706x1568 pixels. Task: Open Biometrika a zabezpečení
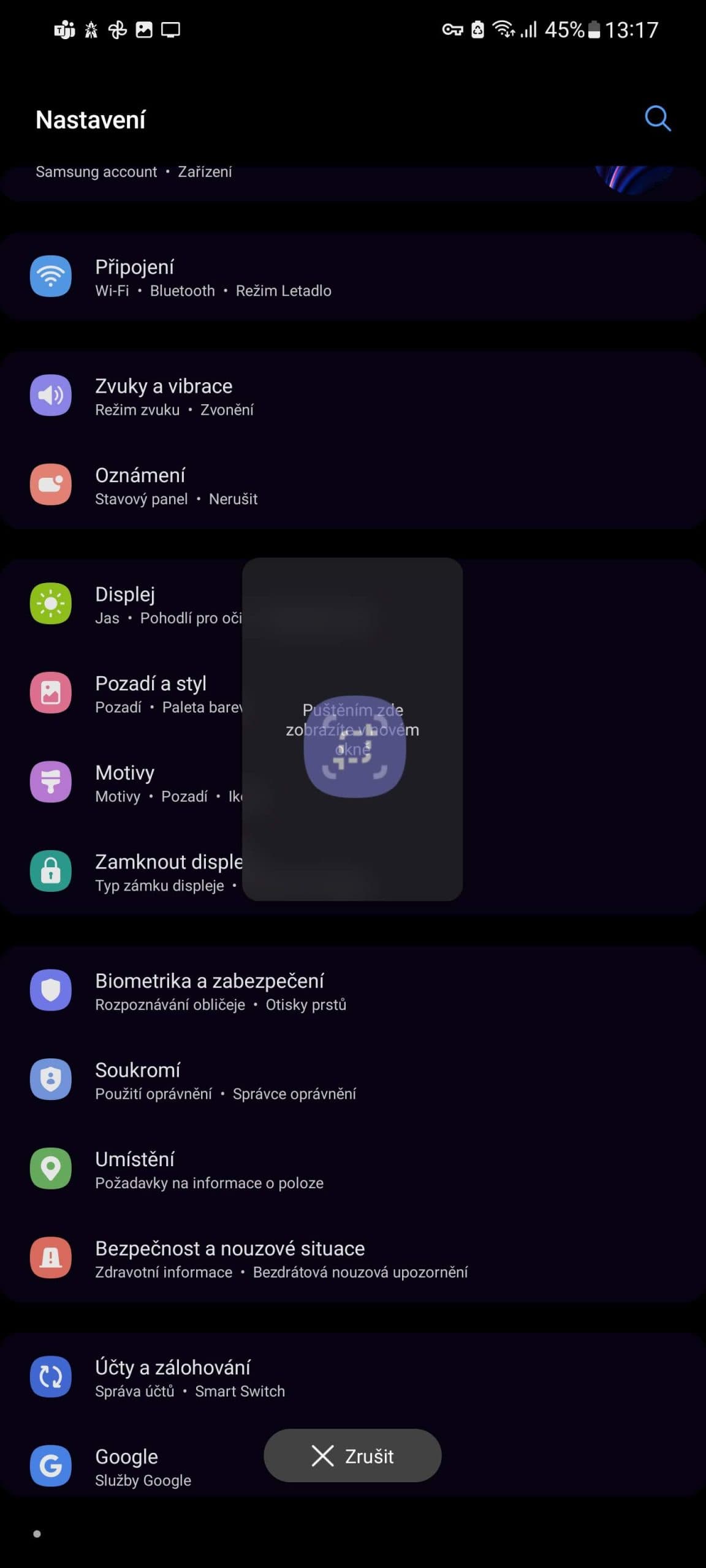pos(210,990)
